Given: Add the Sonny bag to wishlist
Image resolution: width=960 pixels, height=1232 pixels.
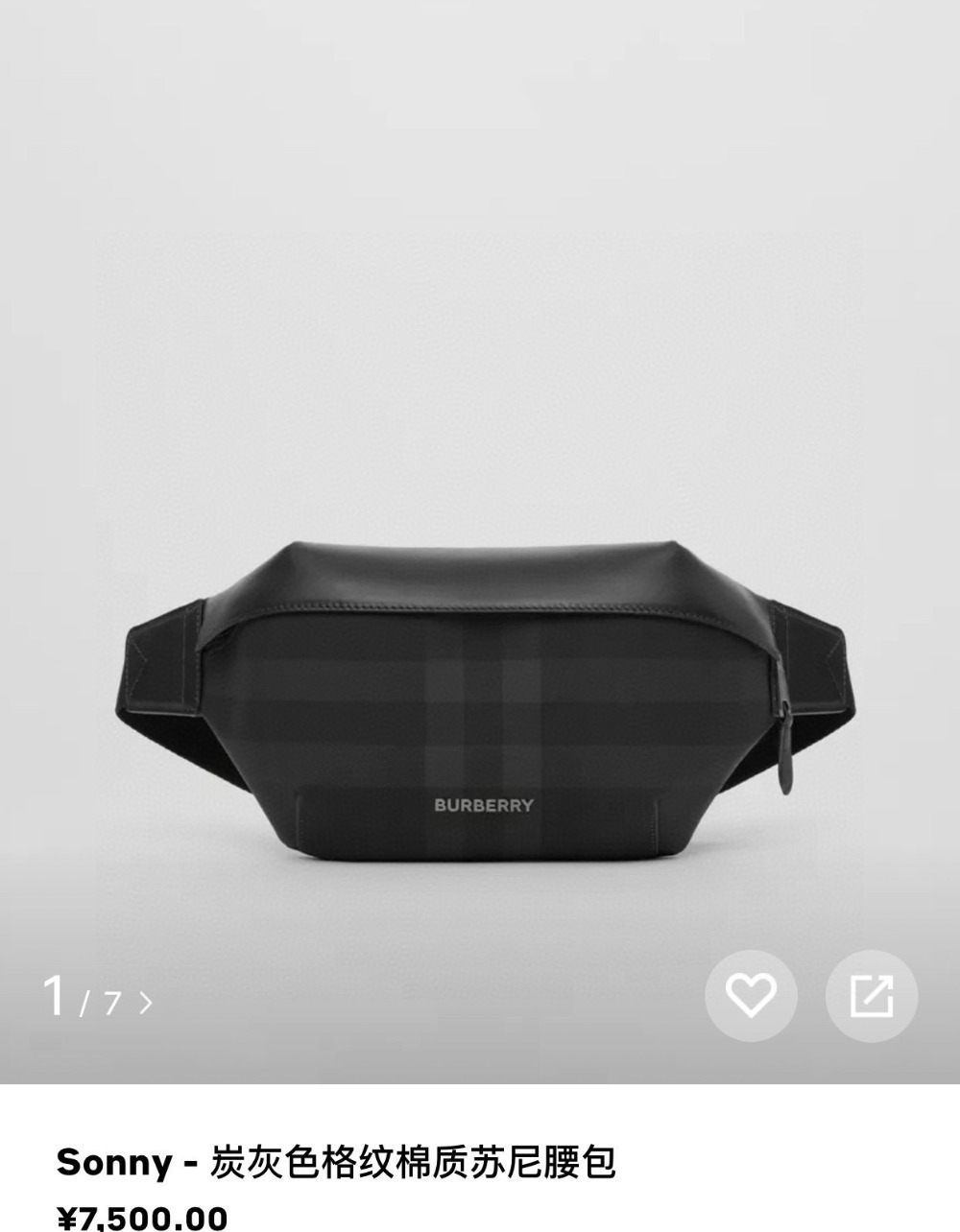Looking at the screenshot, I should pyautogui.click(x=751, y=996).
